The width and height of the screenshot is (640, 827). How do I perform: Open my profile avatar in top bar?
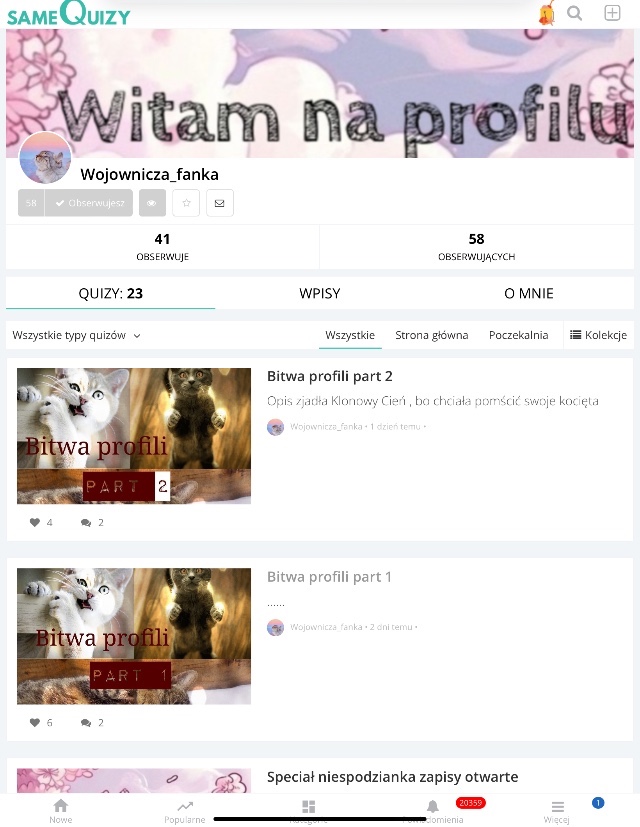547,13
